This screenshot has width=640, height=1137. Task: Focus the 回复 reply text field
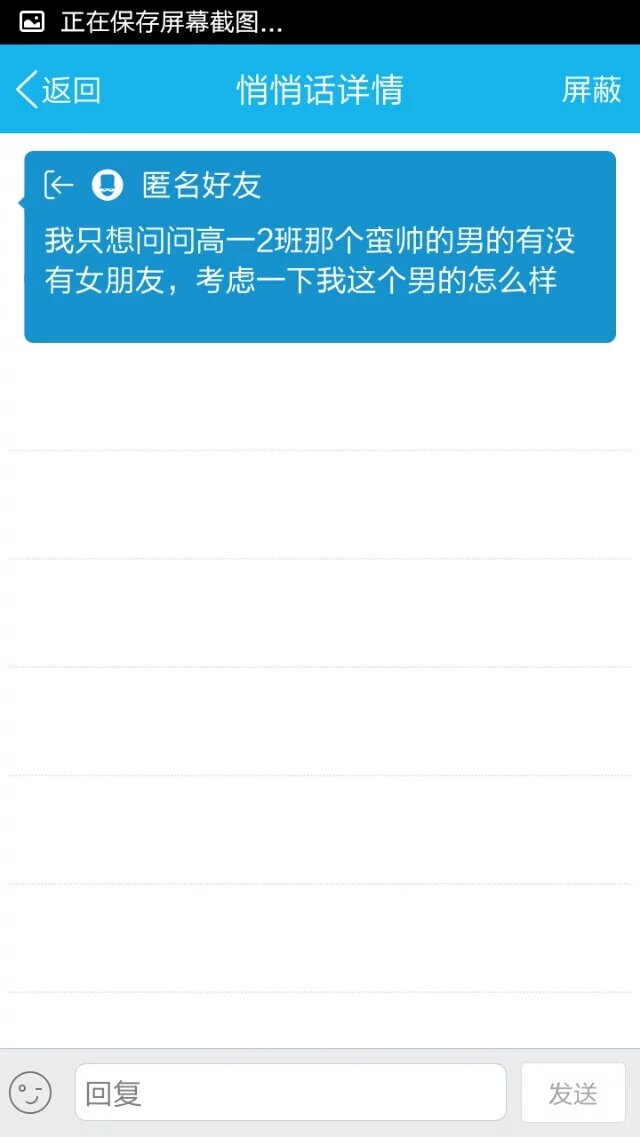290,1092
